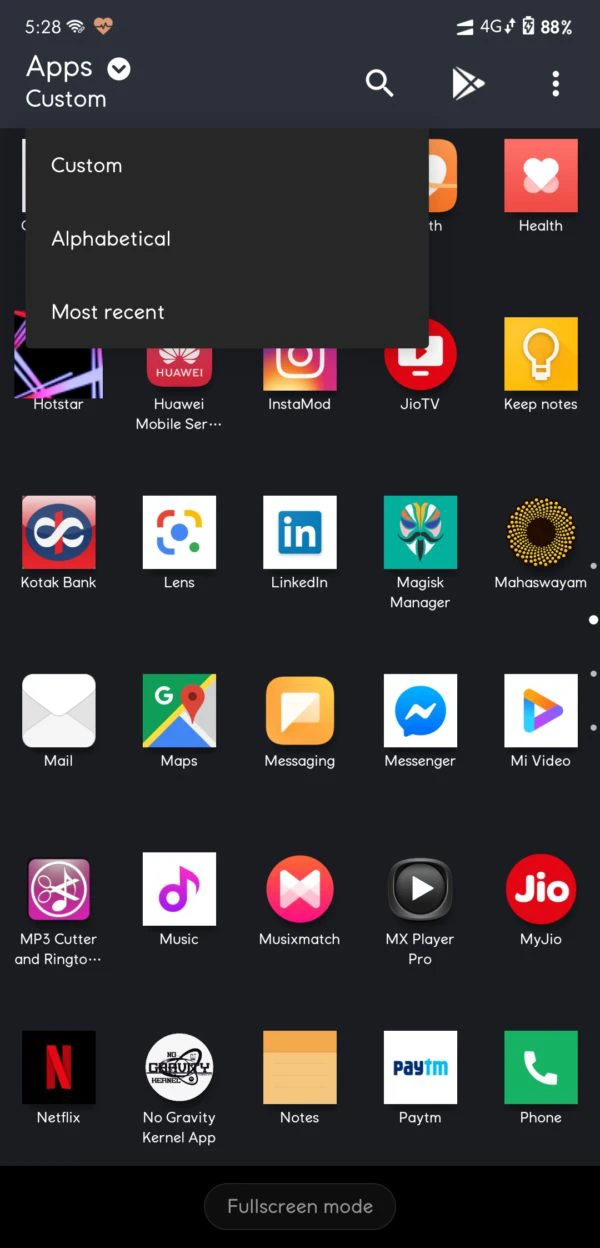Screen dimensions: 600x1248
Task: Tap the Fullscreen mode button
Action: pyautogui.click(x=300, y=1206)
